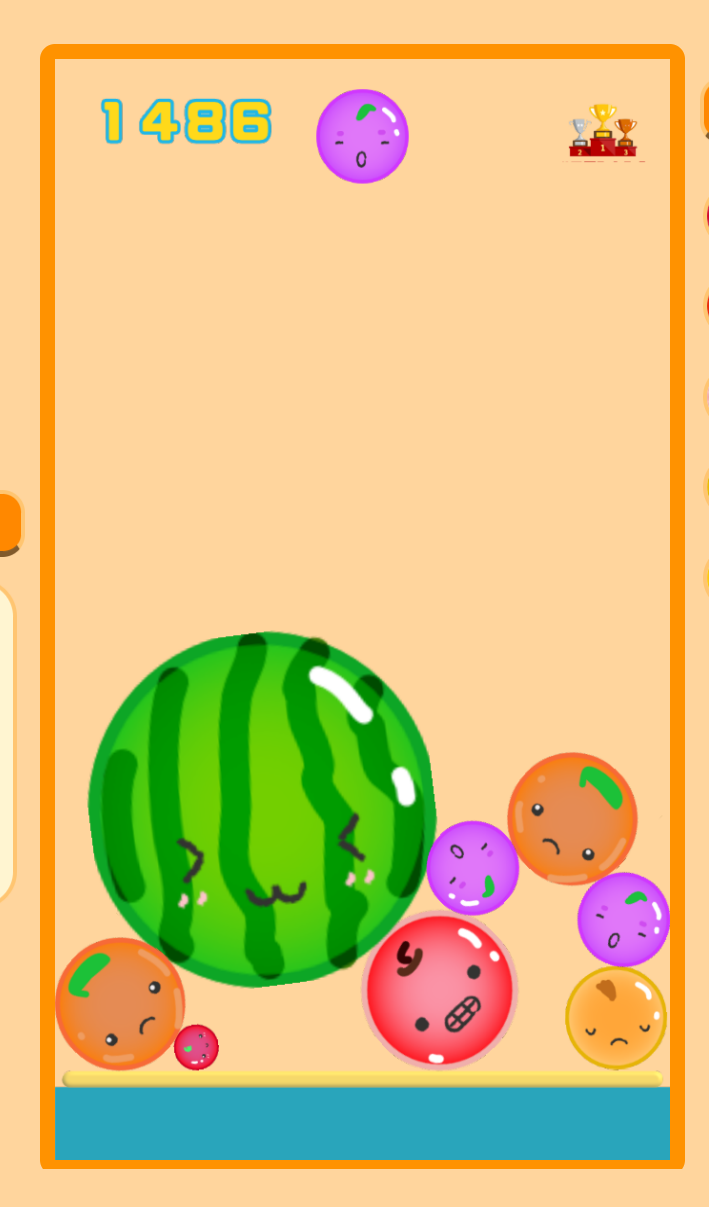This screenshot has height=1207, width=709.
Task: Open the trophy leaderboard
Action: click(603, 131)
